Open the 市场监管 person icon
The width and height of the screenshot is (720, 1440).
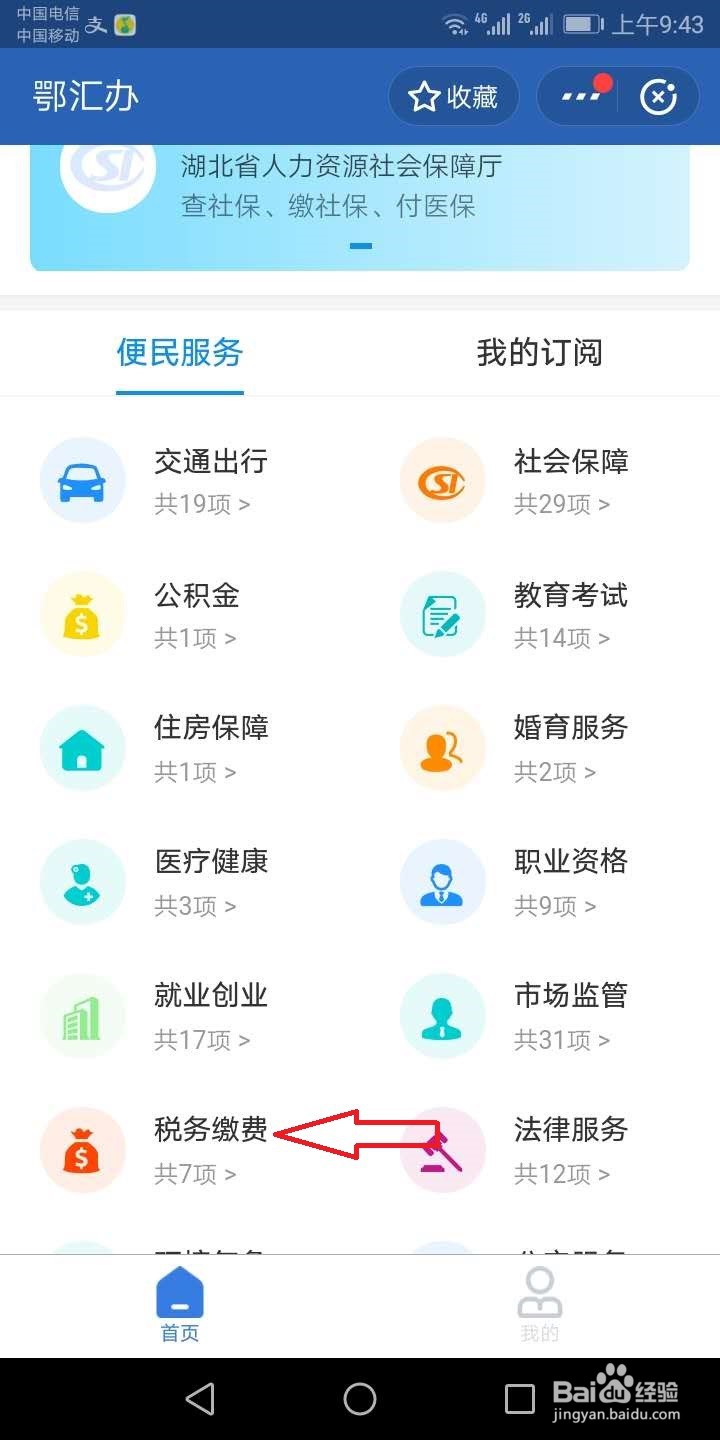[x=442, y=1015]
